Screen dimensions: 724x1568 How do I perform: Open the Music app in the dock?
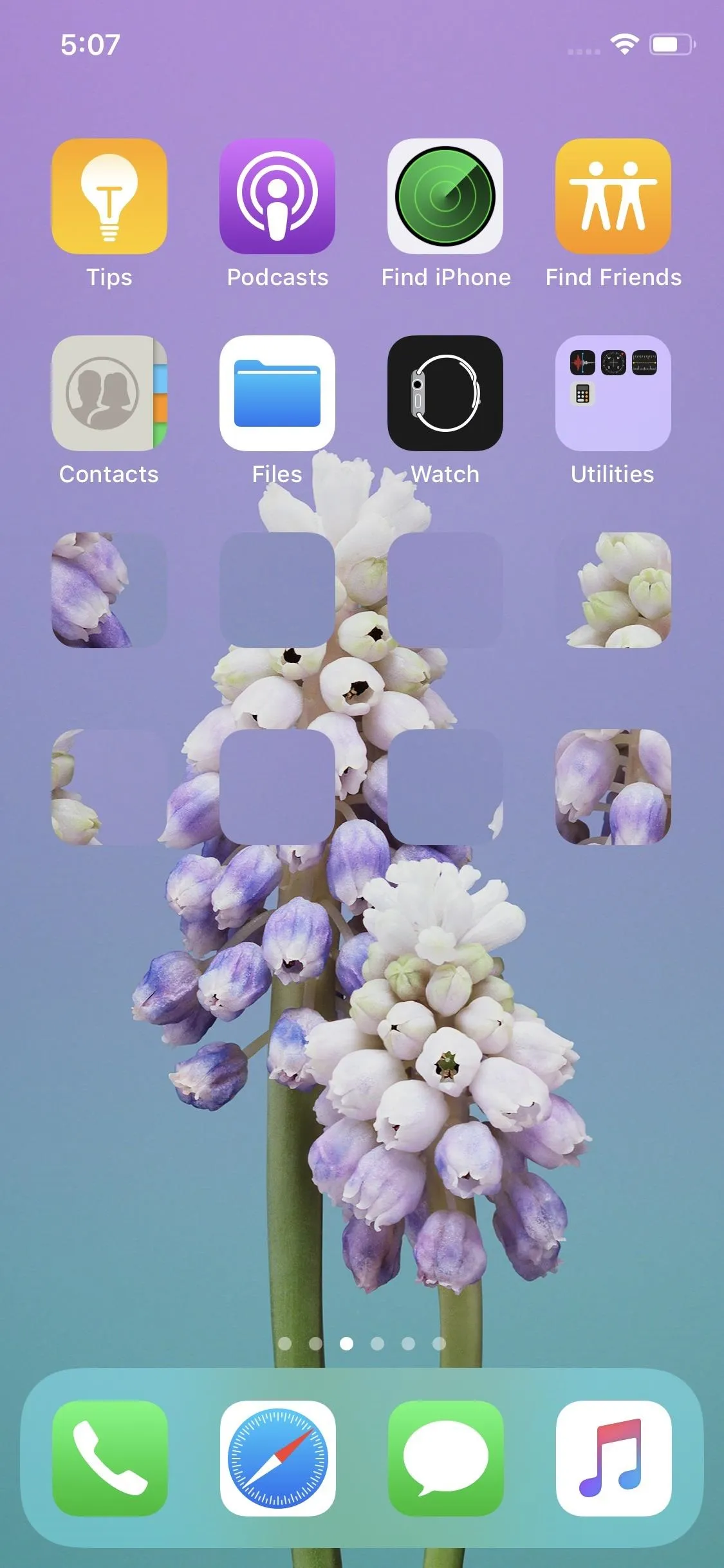pyautogui.click(x=613, y=1459)
